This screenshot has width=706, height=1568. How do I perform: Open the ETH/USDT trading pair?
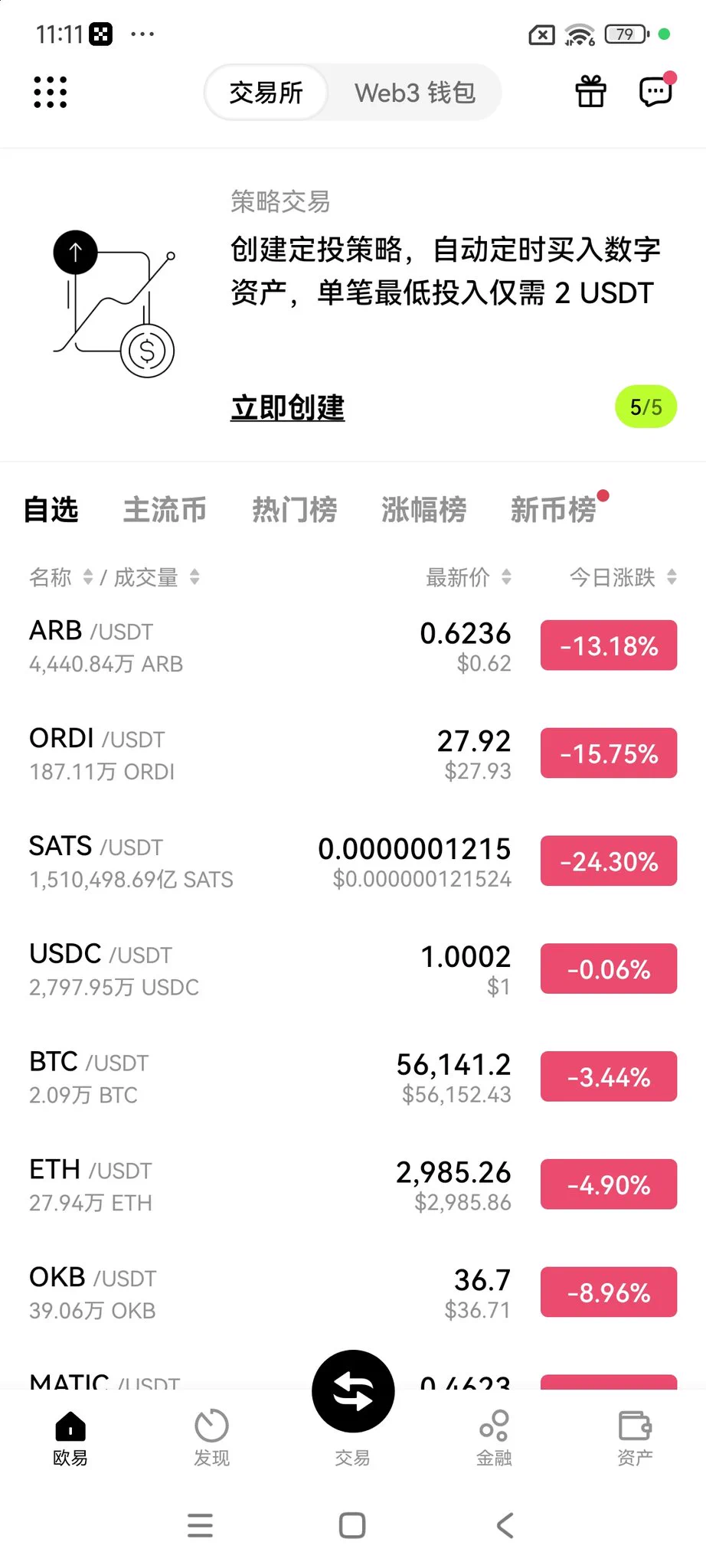coord(230,1185)
